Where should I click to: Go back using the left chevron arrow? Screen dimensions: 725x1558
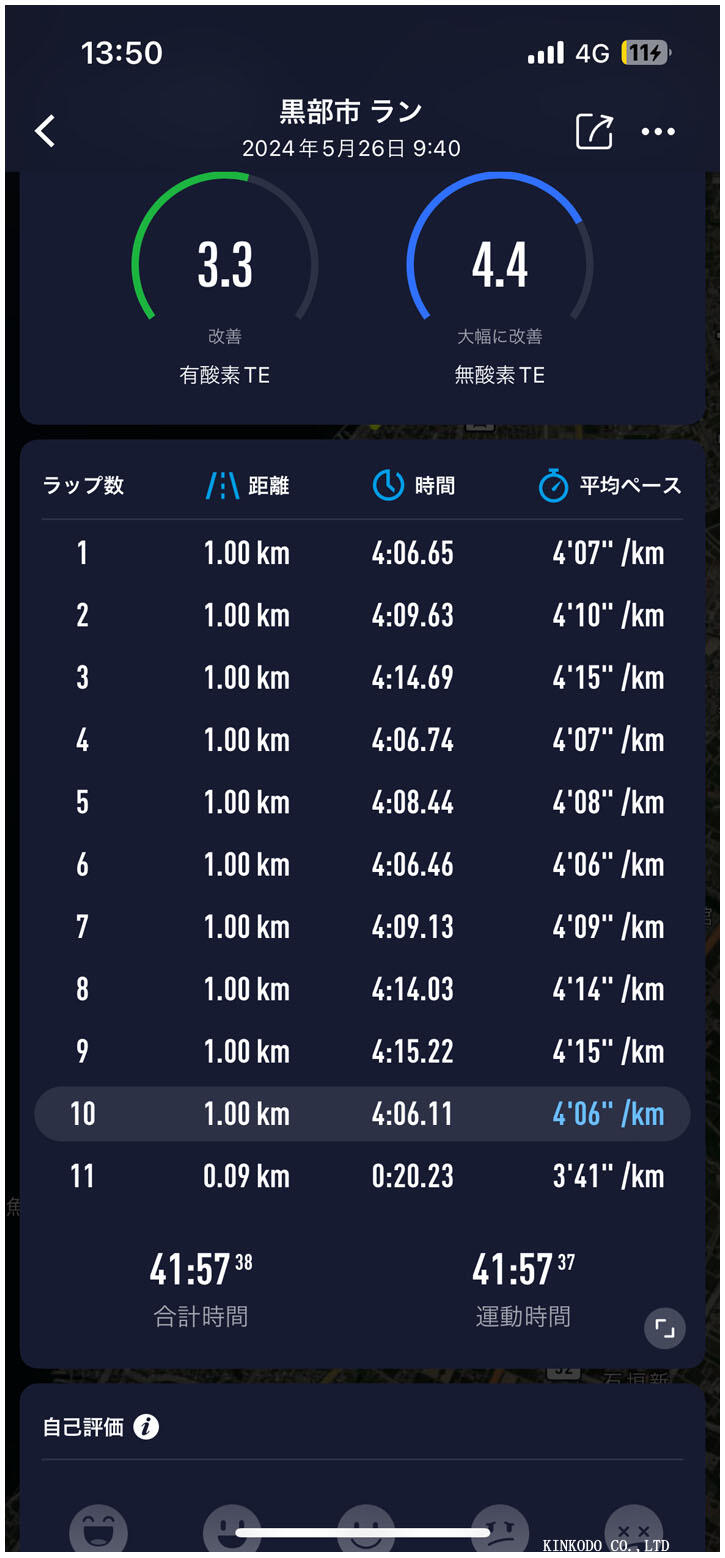coord(44,131)
